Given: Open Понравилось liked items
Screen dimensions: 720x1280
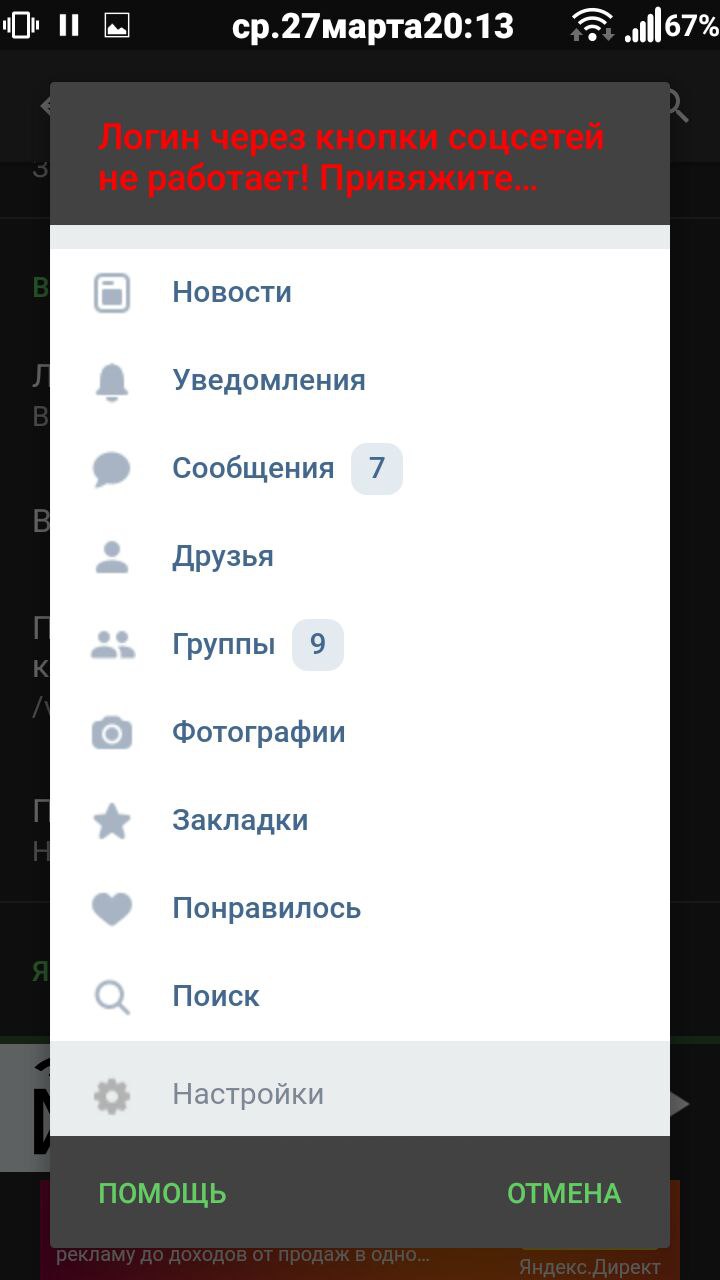Looking at the screenshot, I should (x=266, y=908).
